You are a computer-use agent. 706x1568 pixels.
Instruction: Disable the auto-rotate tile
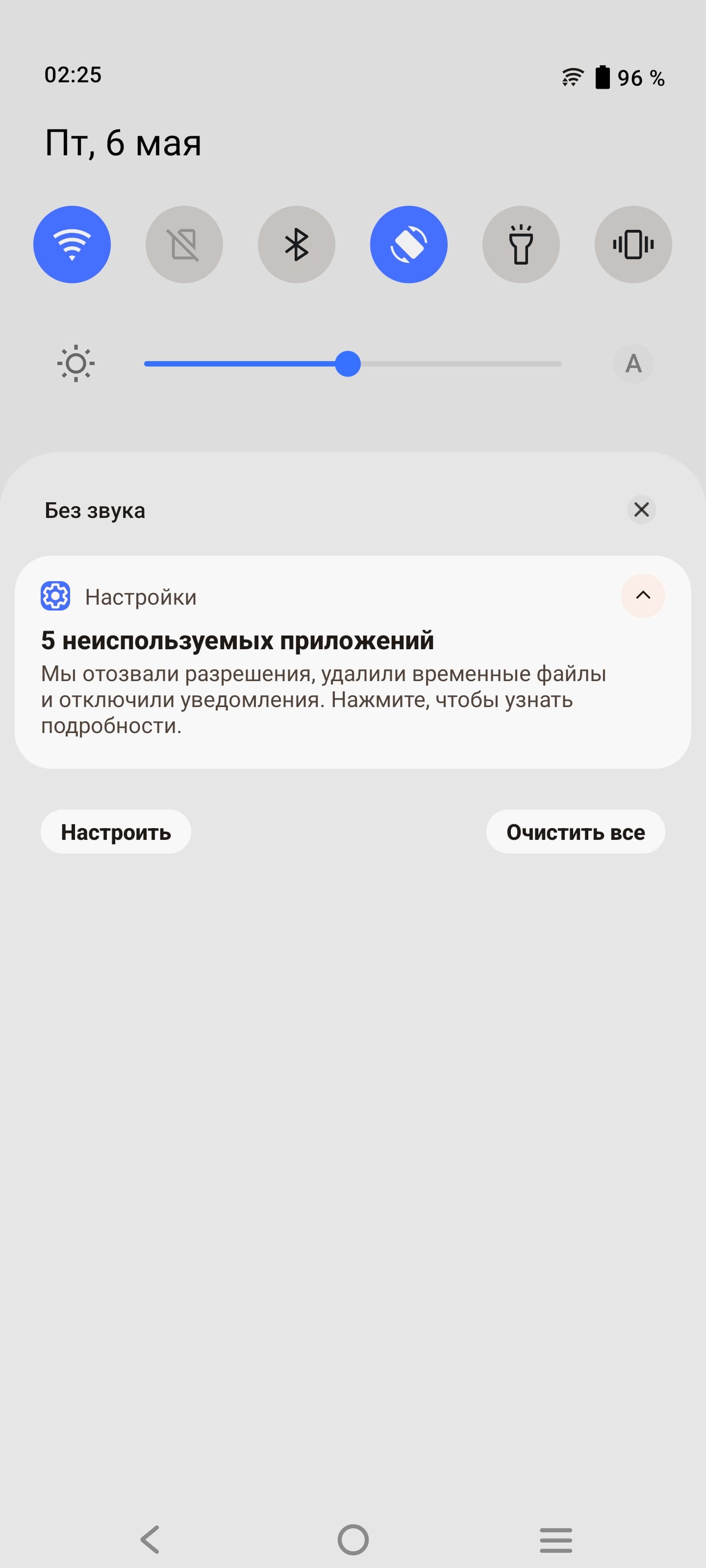(409, 244)
